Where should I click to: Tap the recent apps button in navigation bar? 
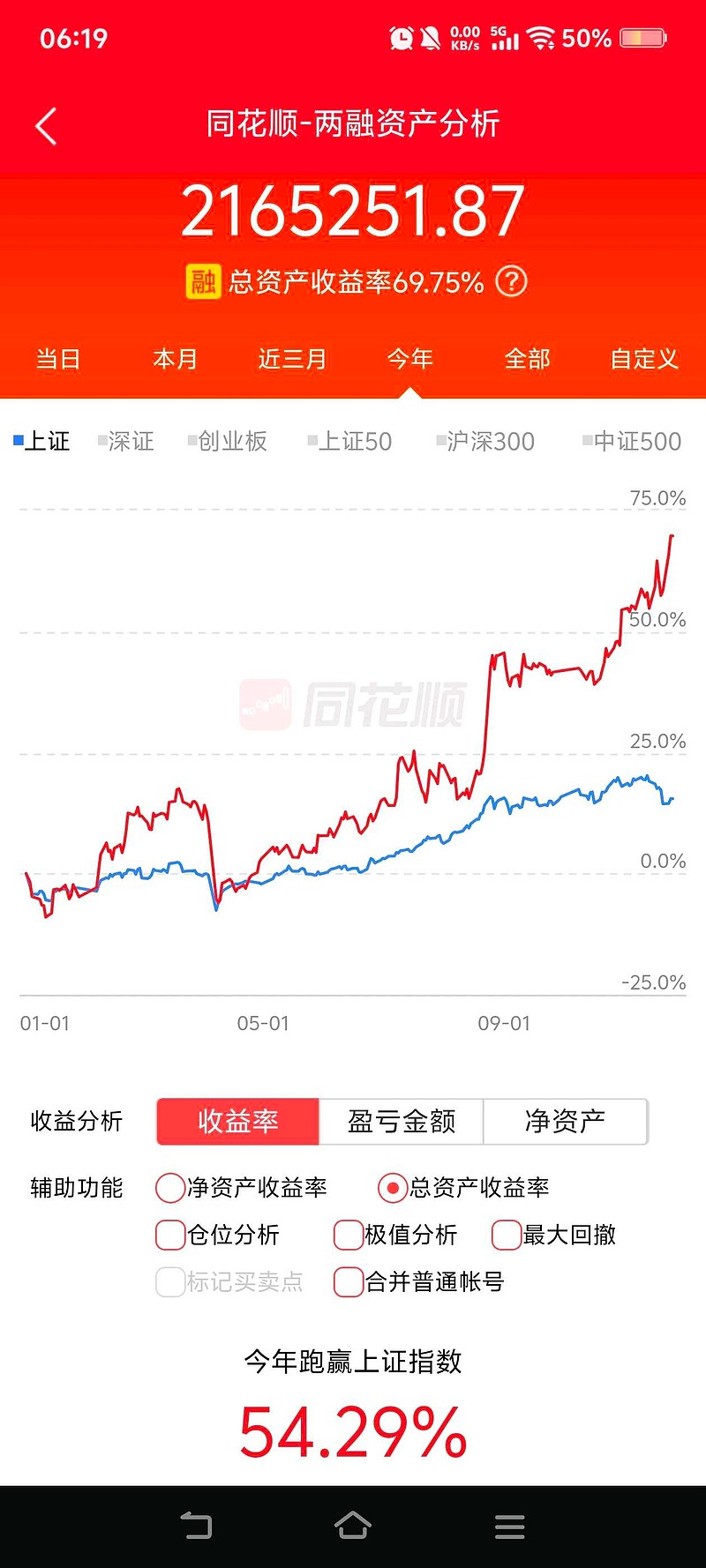tap(508, 1525)
